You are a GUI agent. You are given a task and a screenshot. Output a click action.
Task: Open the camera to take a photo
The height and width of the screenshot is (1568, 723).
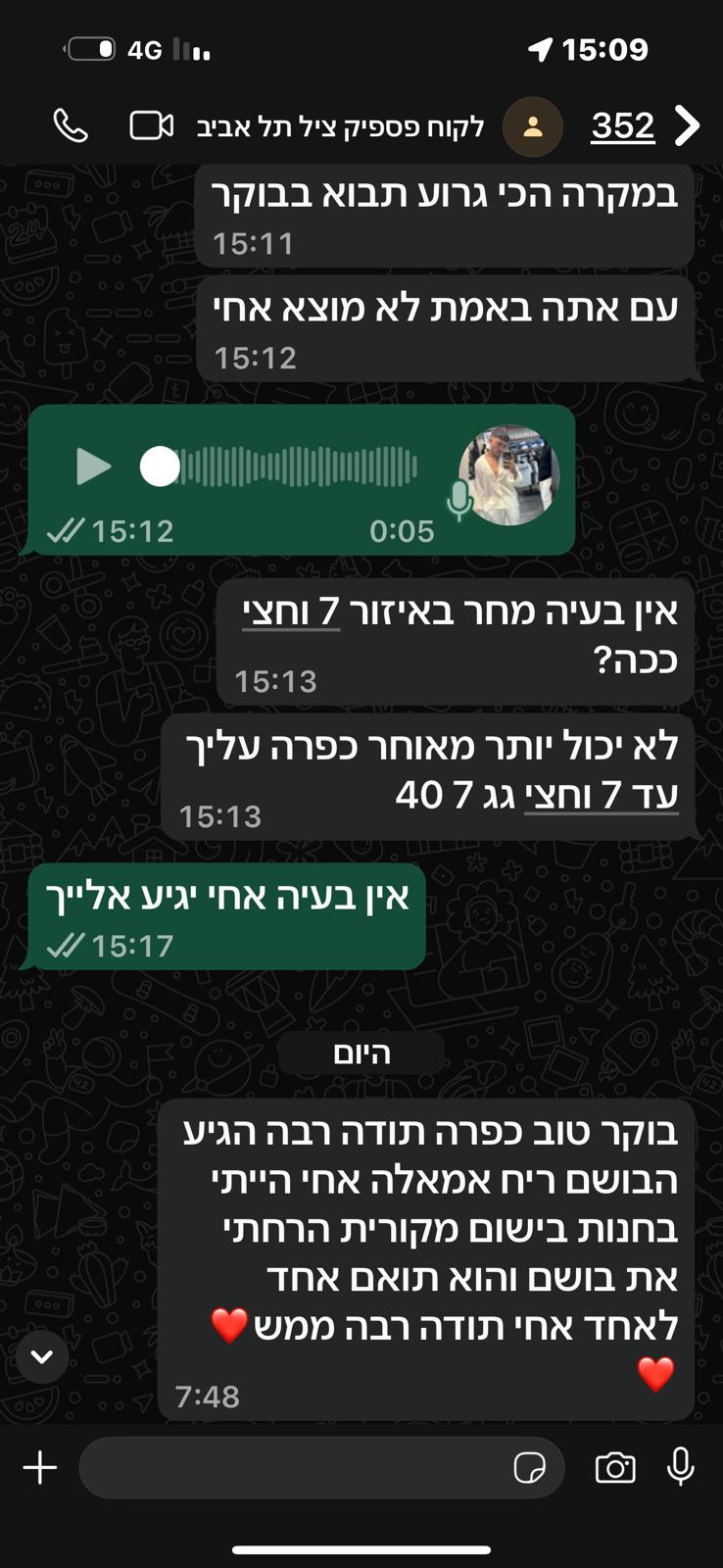point(615,1467)
